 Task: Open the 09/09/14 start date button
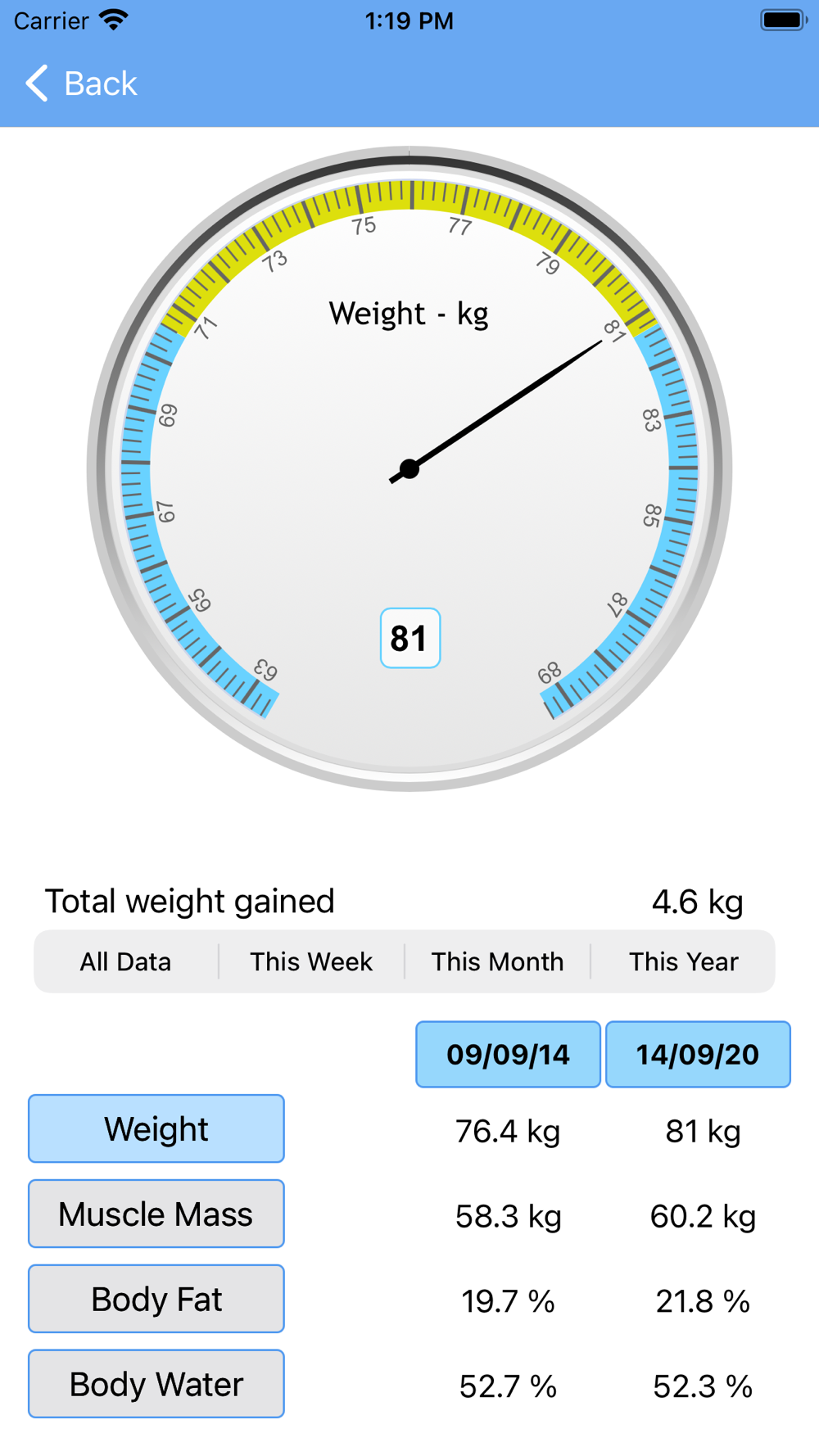coord(508,1054)
